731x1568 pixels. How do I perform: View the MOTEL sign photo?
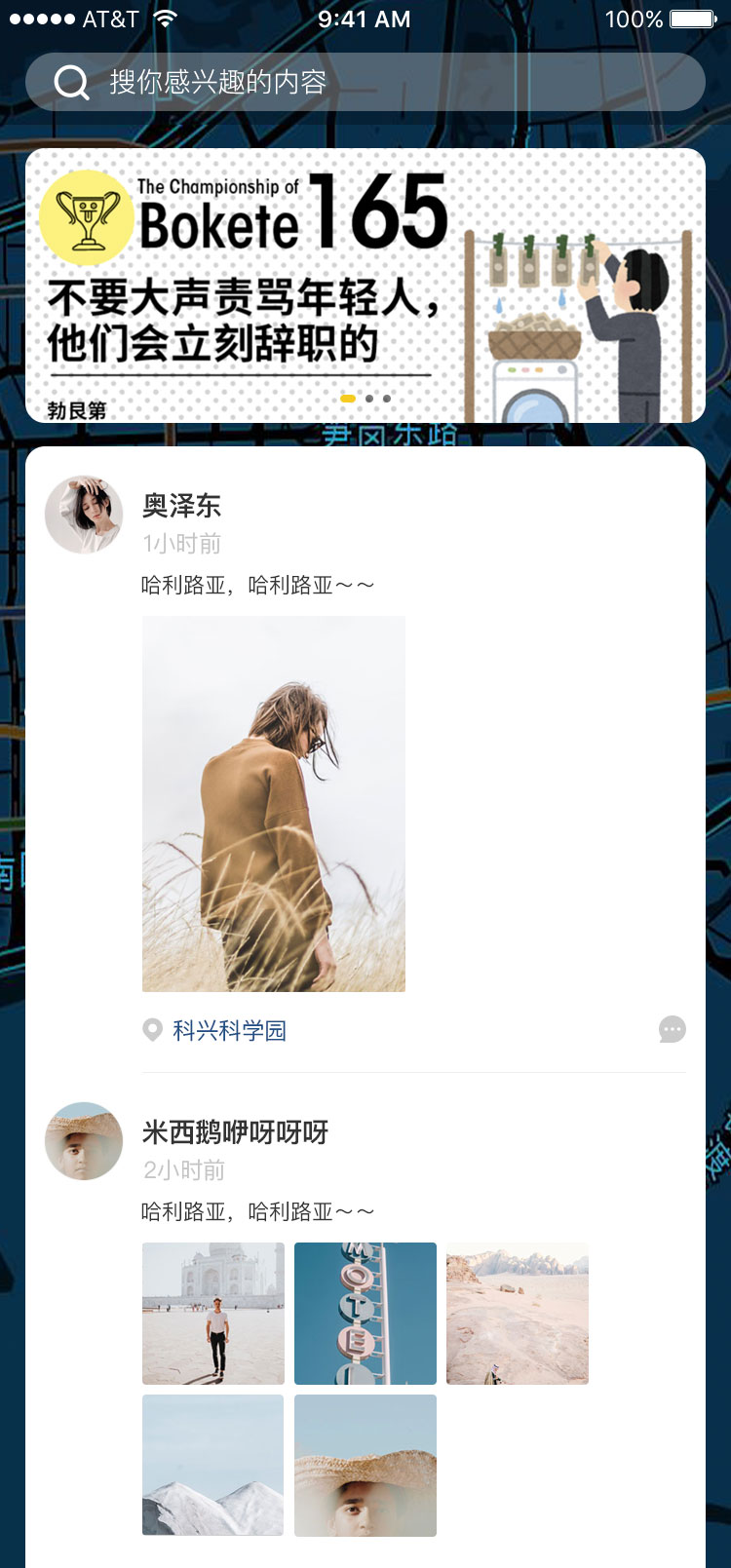click(365, 1313)
